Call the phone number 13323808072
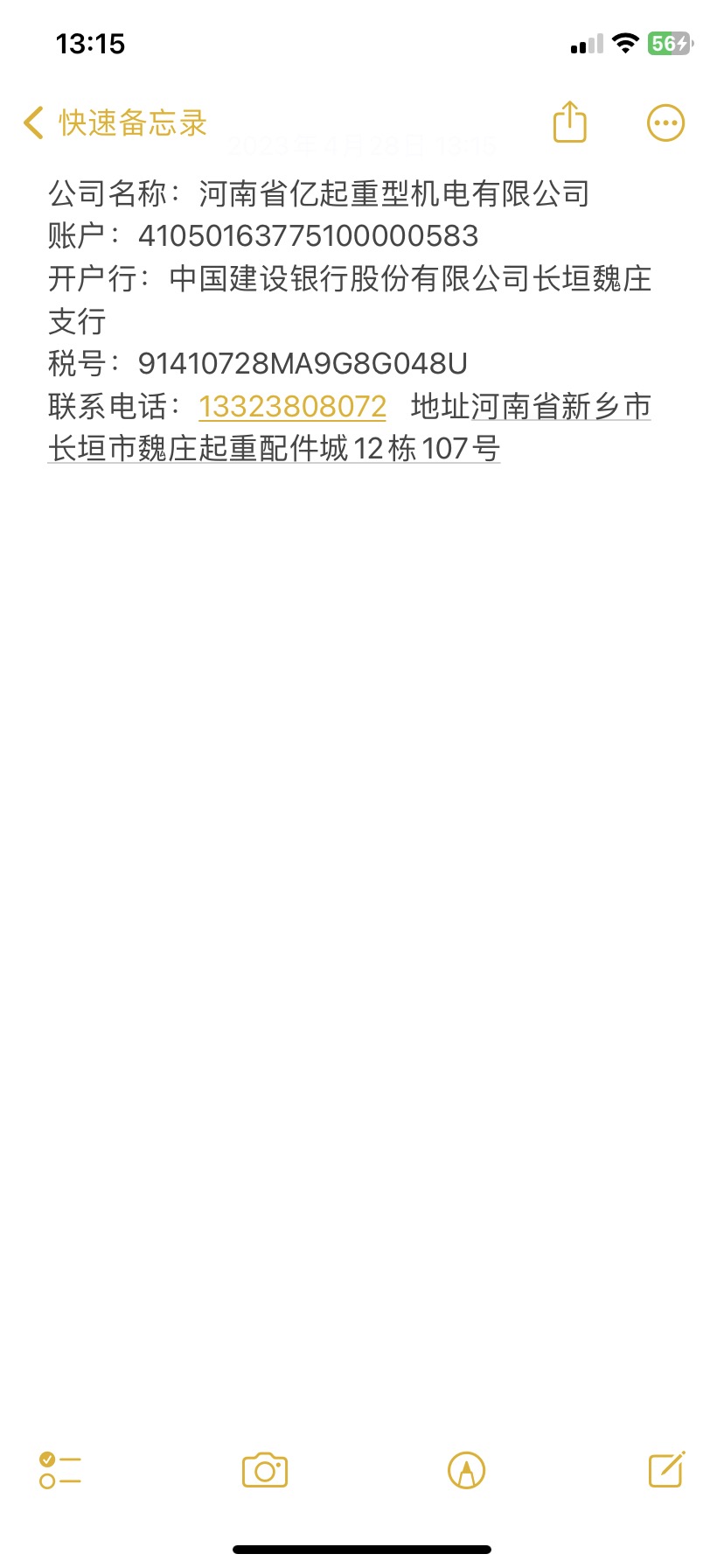This screenshot has width=724, height=1568. pyautogui.click(x=292, y=407)
